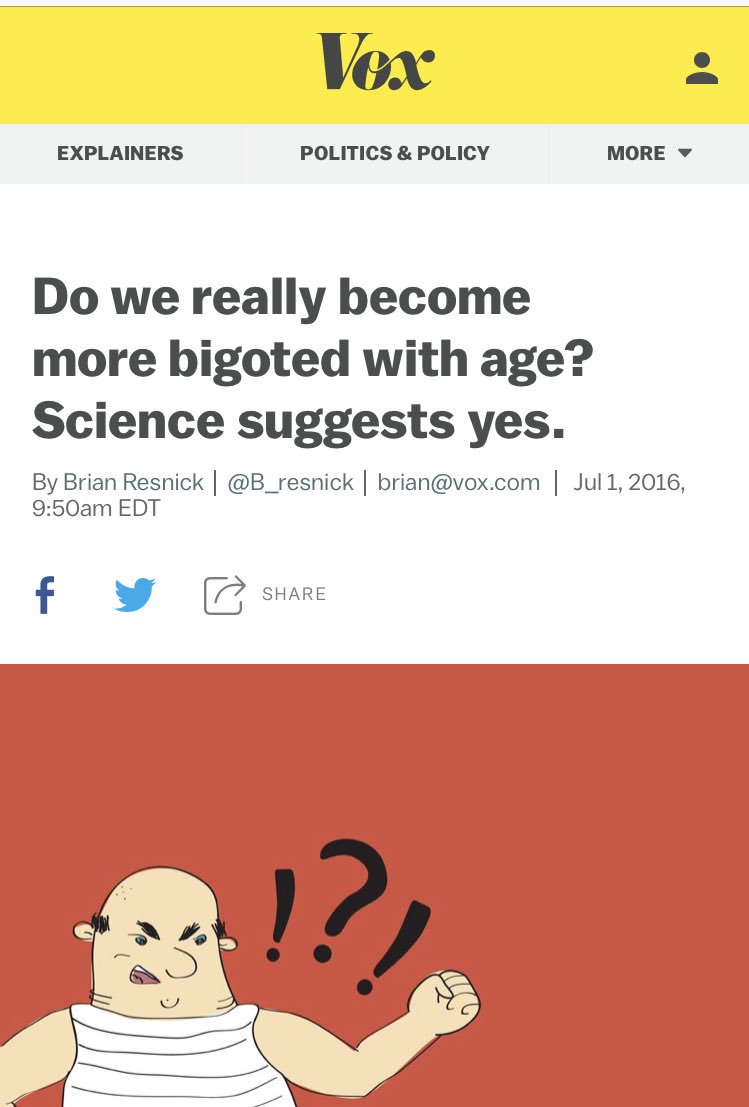This screenshot has height=1107, width=749.
Task: Share the article on Facebook
Action: coord(45,595)
